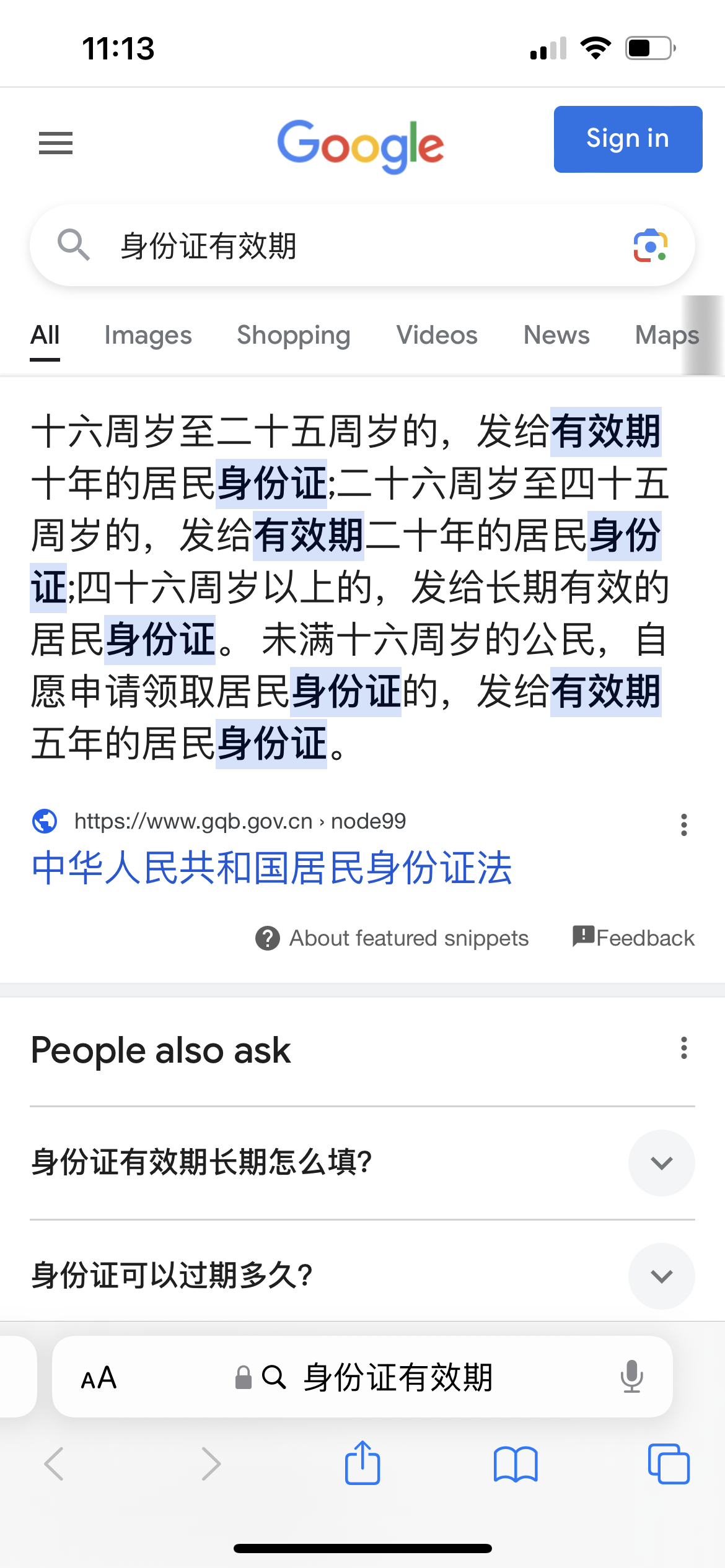
Task: Send Feedback on the snippet
Action: [x=633, y=938]
